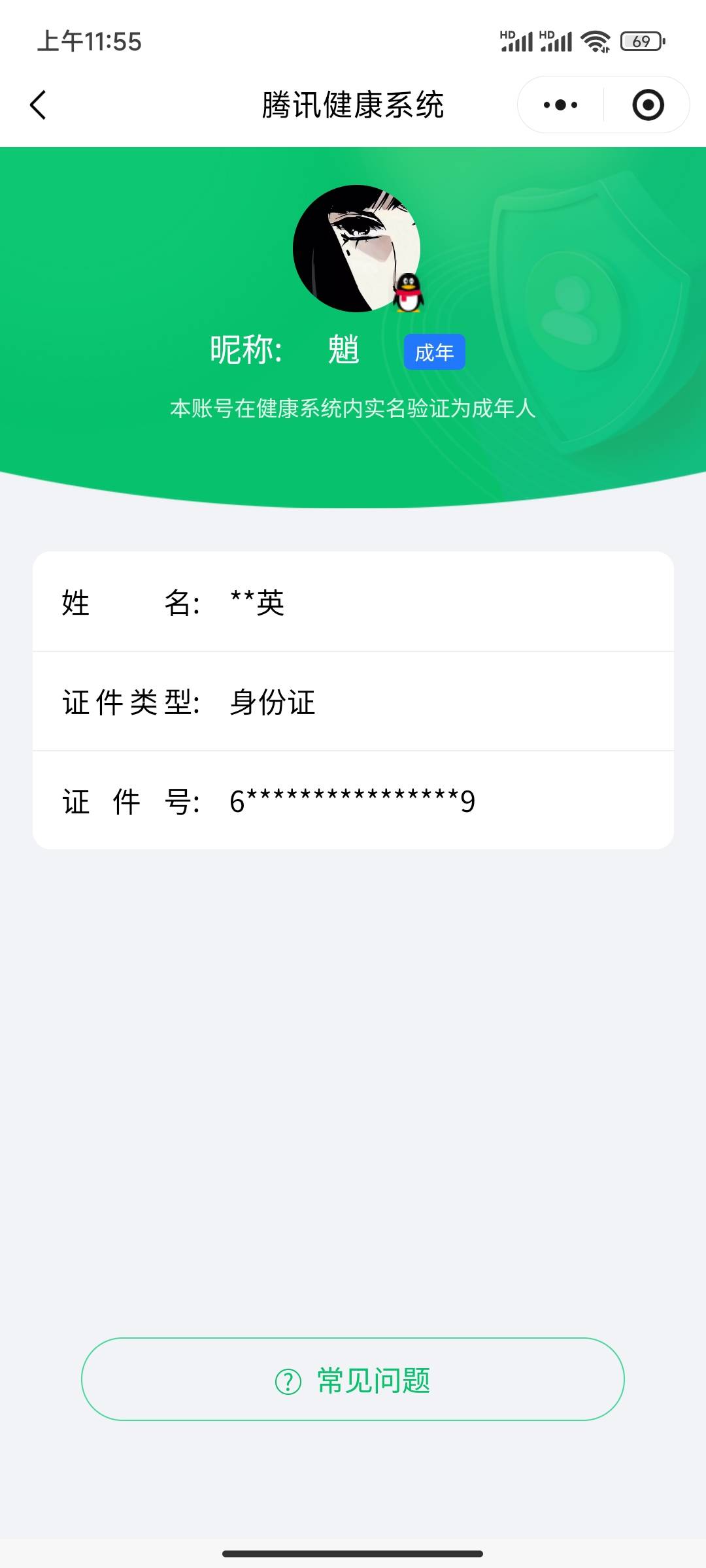Expand the 证件类型 identity type row
706x1568 pixels.
tap(353, 703)
